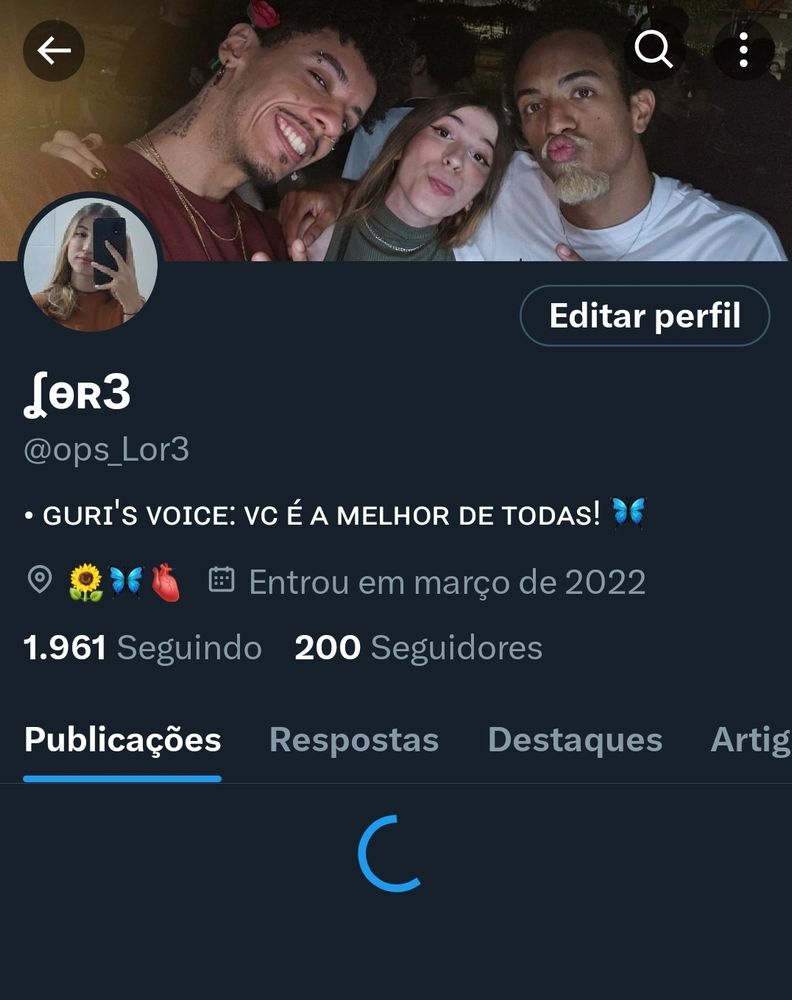Image resolution: width=792 pixels, height=1000 pixels.
Task: Go back using the arrow icon
Action: pos(54,50)
